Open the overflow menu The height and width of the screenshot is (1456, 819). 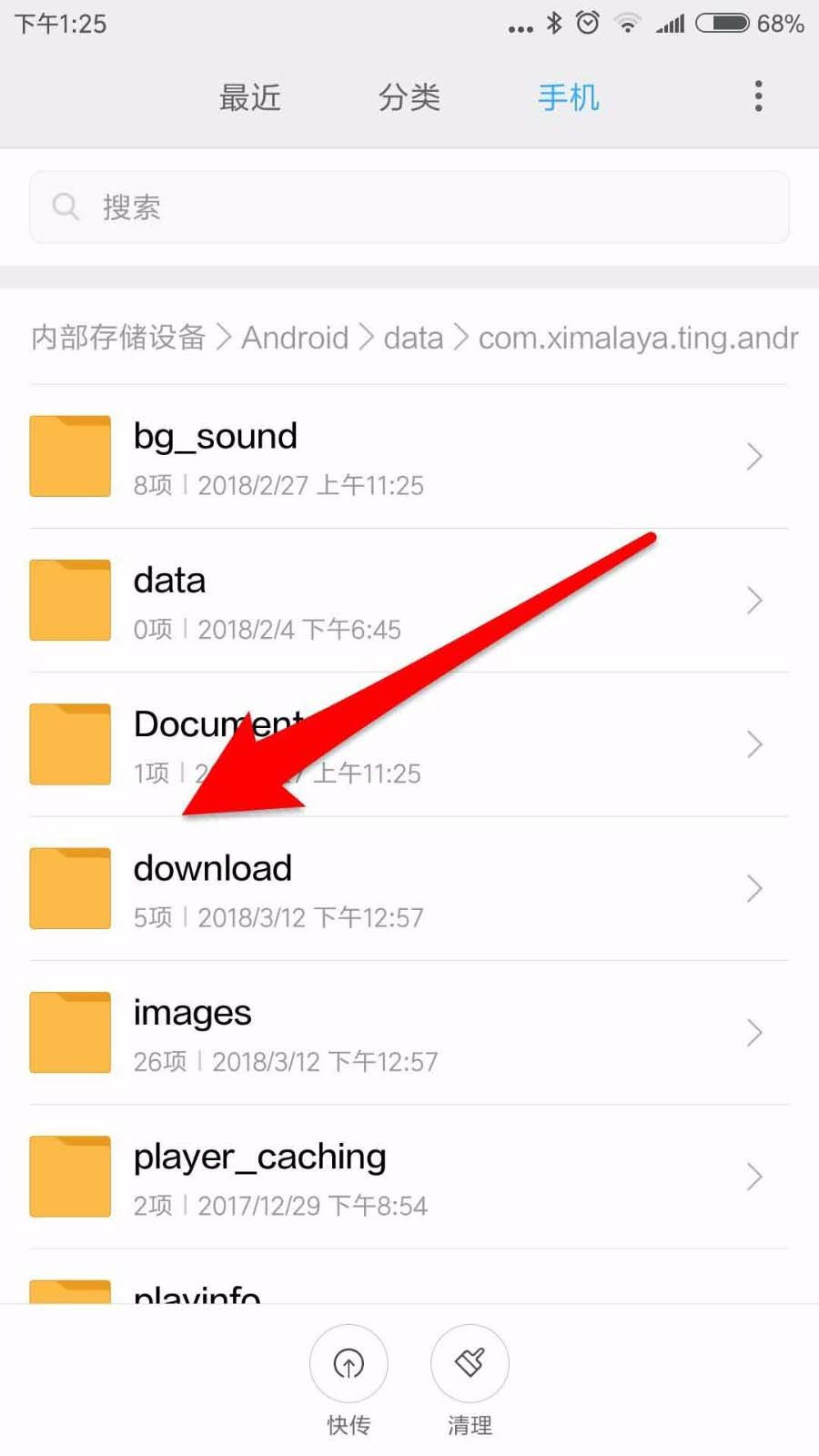click(758, 96)
